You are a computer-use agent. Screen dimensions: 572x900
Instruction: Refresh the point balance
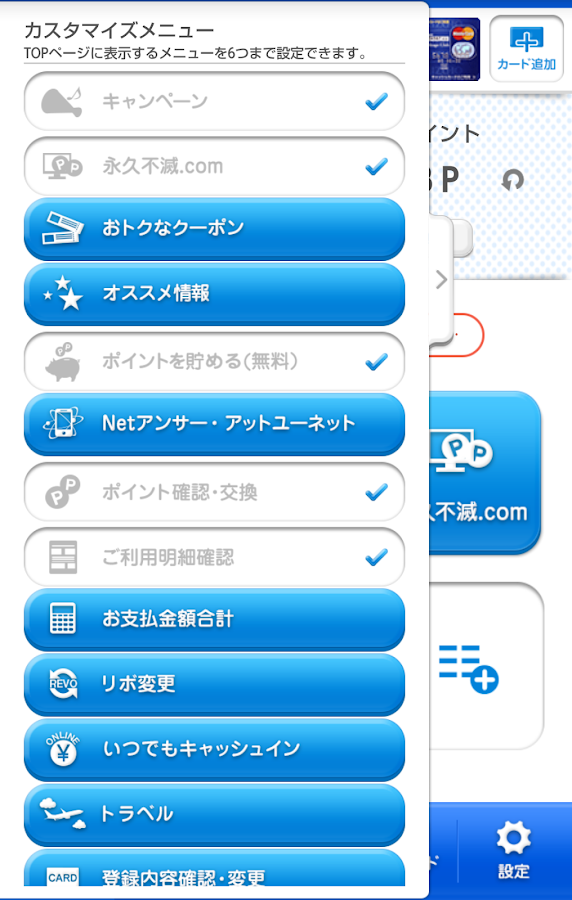click(x=512, y=181)
